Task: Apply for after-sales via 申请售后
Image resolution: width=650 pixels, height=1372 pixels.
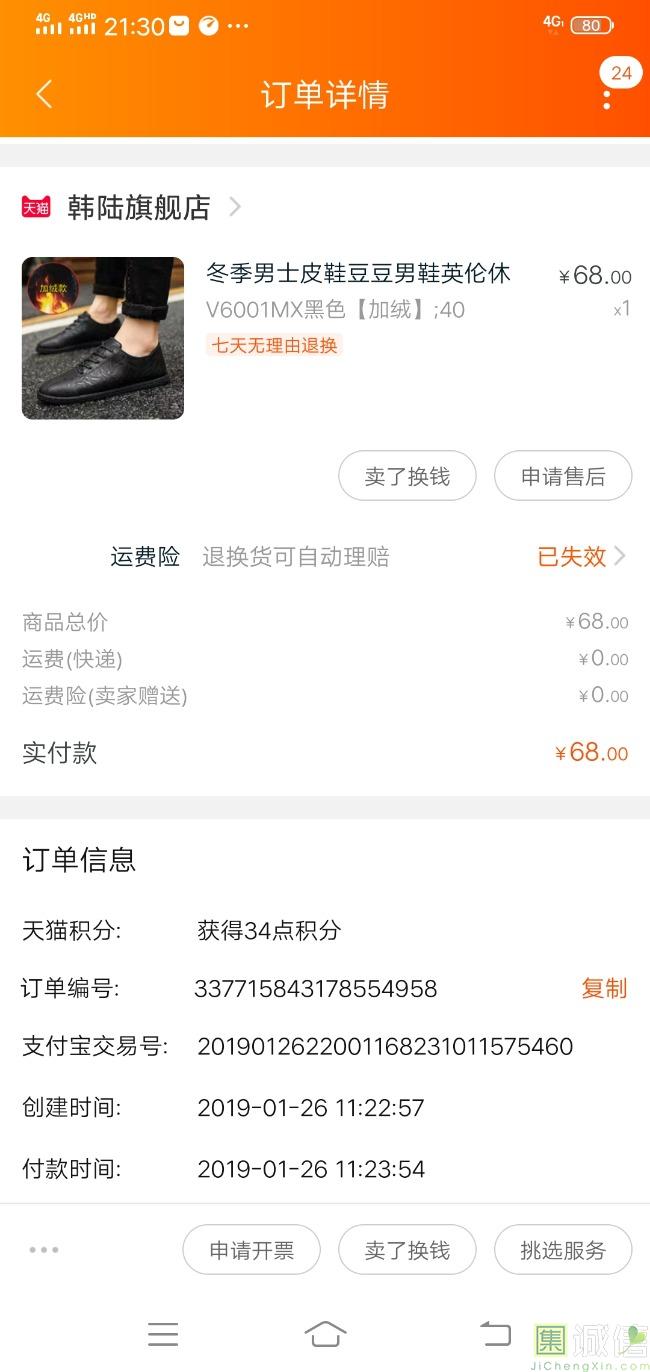Action: click(x=563, y=477)
